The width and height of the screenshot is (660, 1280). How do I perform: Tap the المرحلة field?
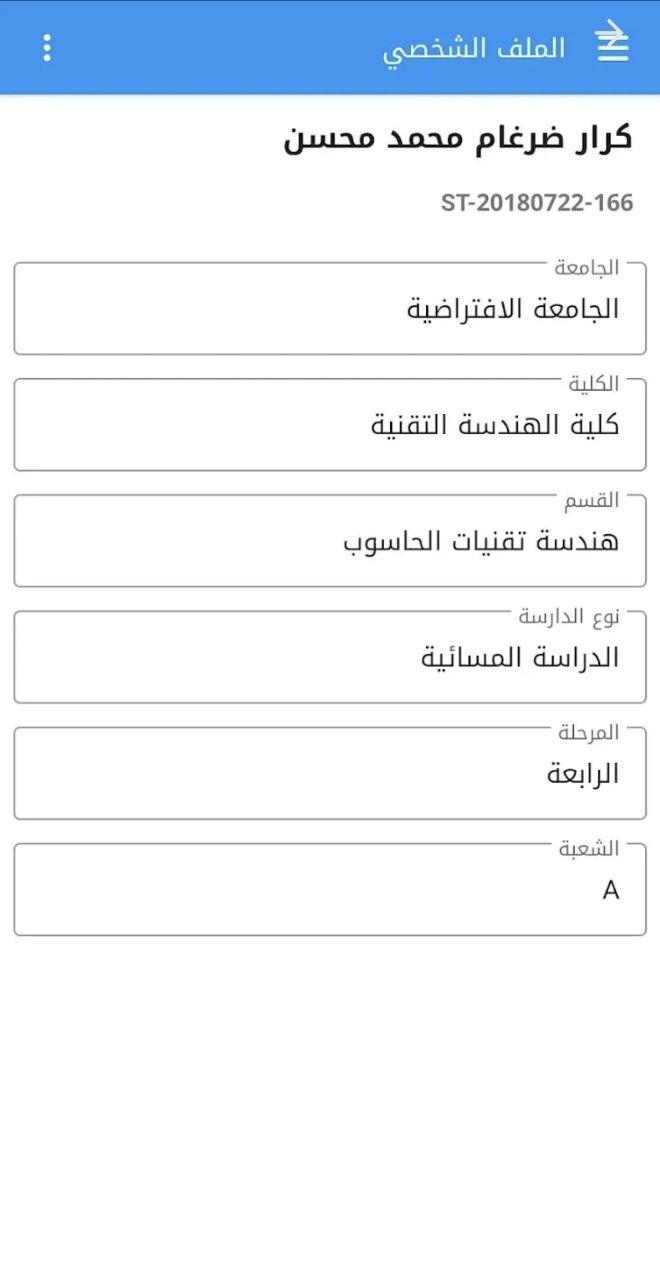330,773
